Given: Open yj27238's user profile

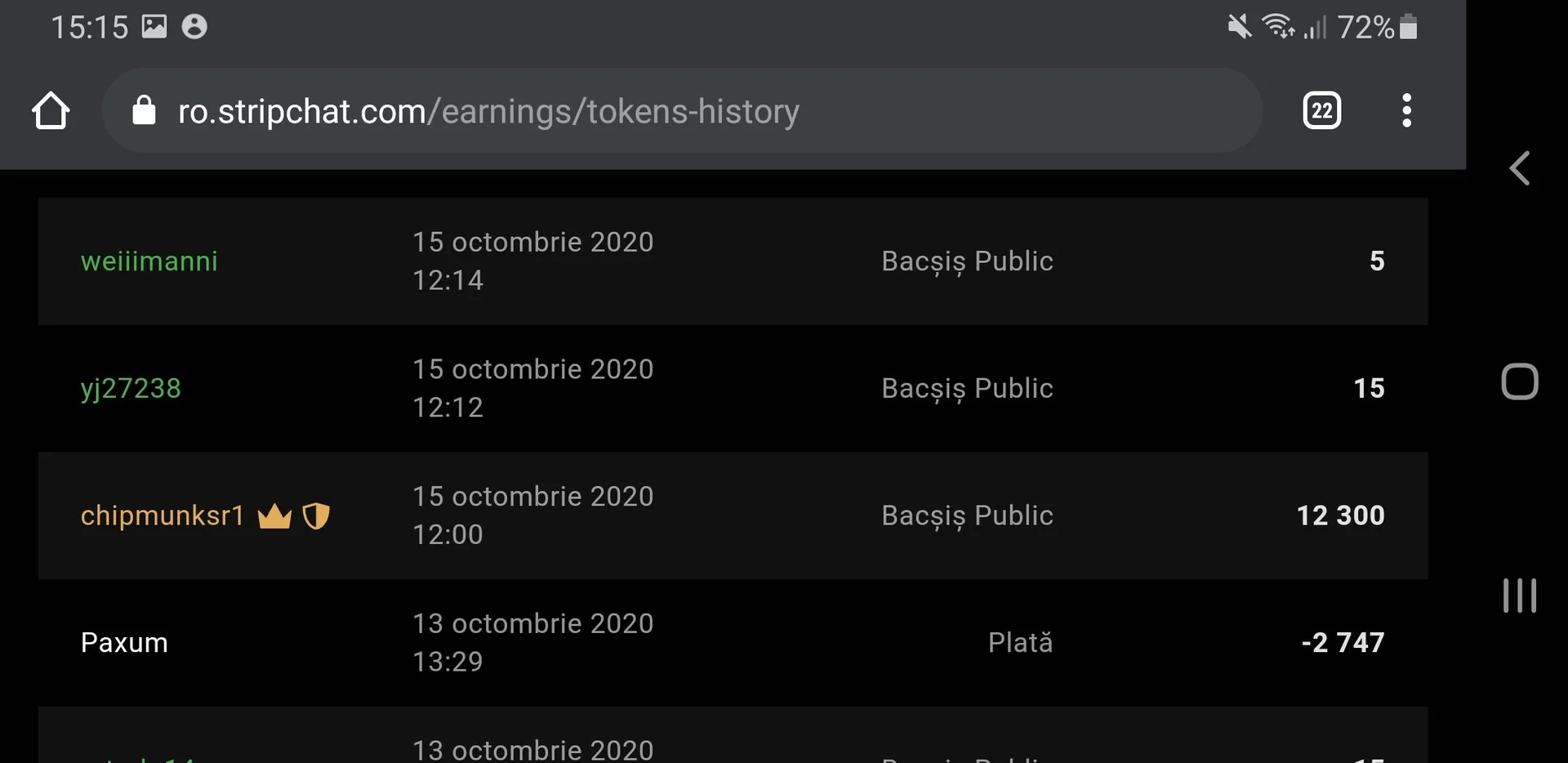Looking at the screenshot, I should (131, 388).
